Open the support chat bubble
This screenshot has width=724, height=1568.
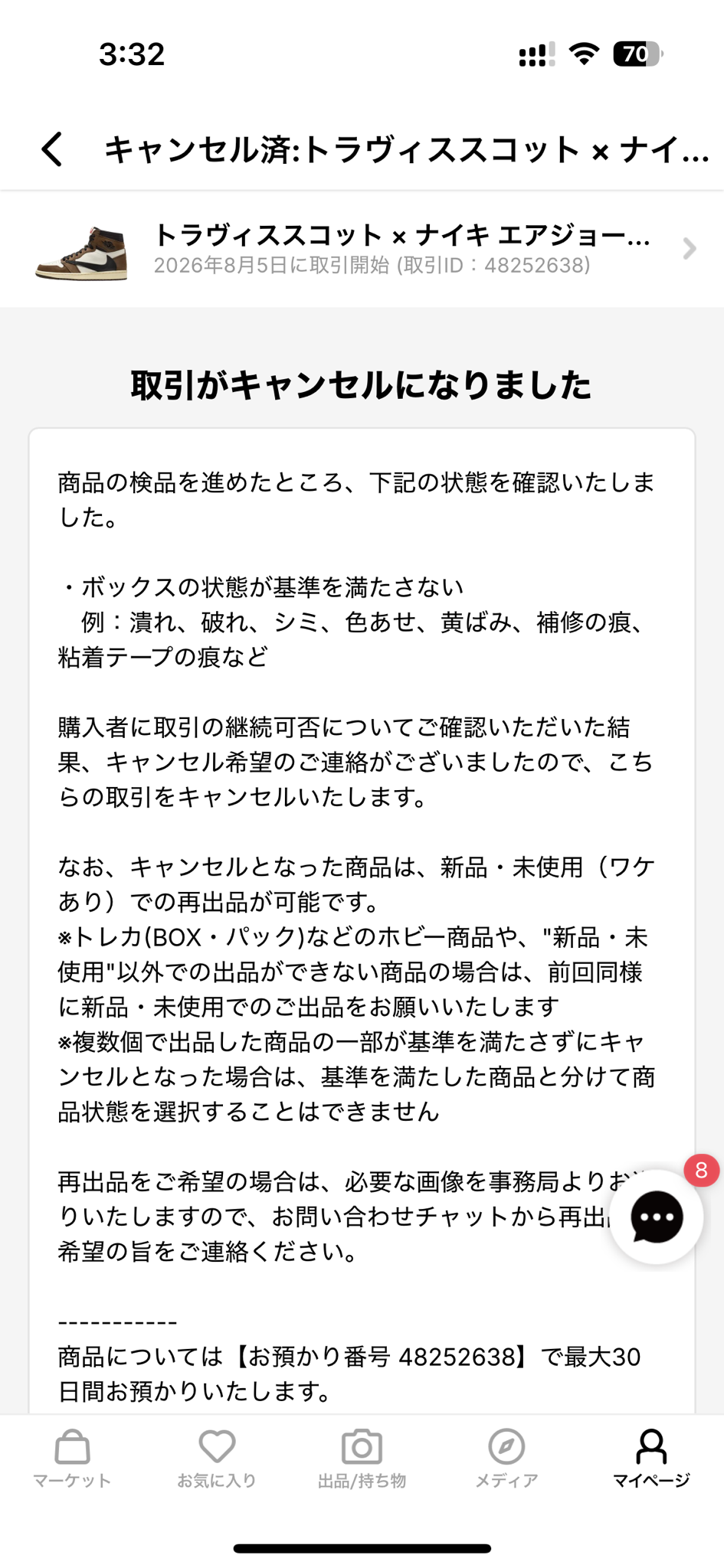pyautogui.click(x=657, y=1216)
